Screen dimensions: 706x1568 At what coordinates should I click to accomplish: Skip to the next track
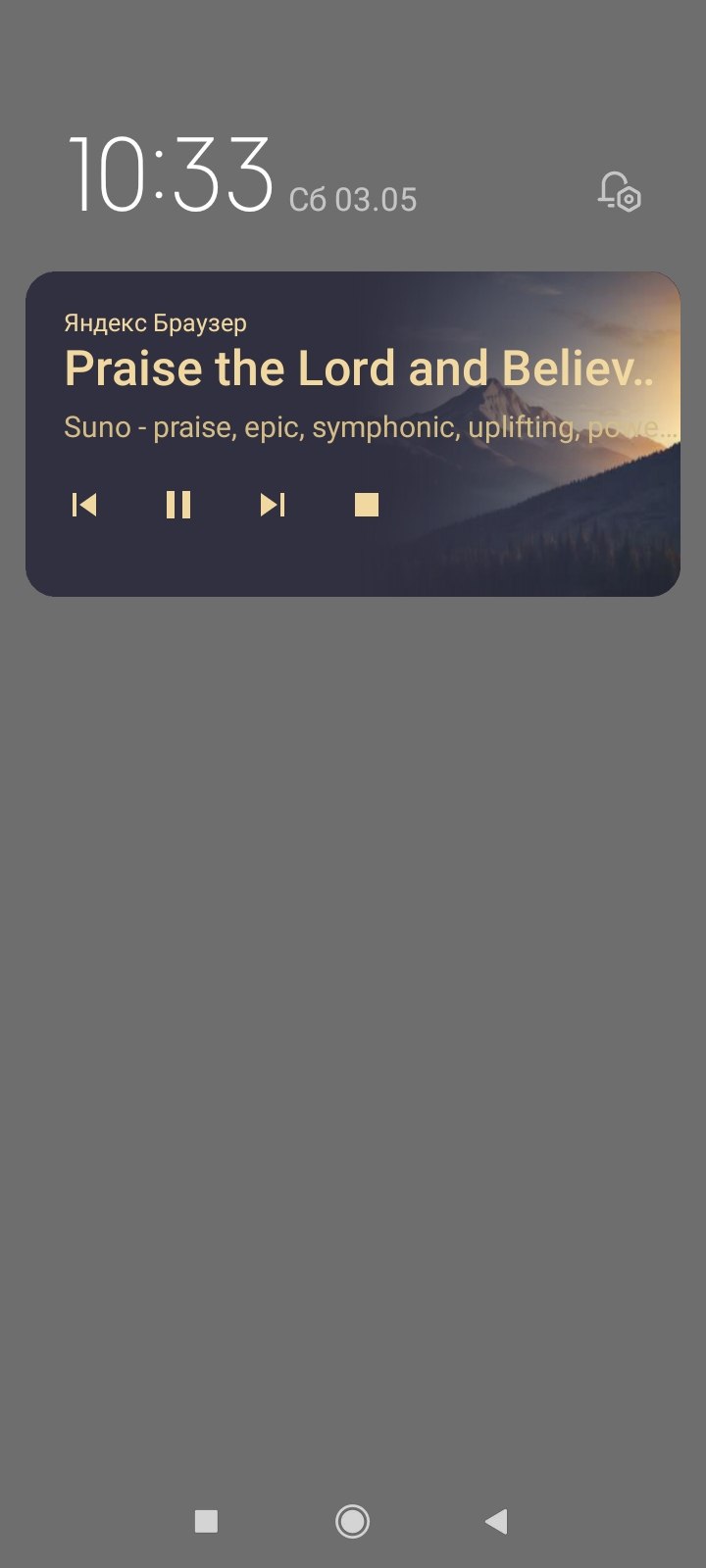click(273, 505)
